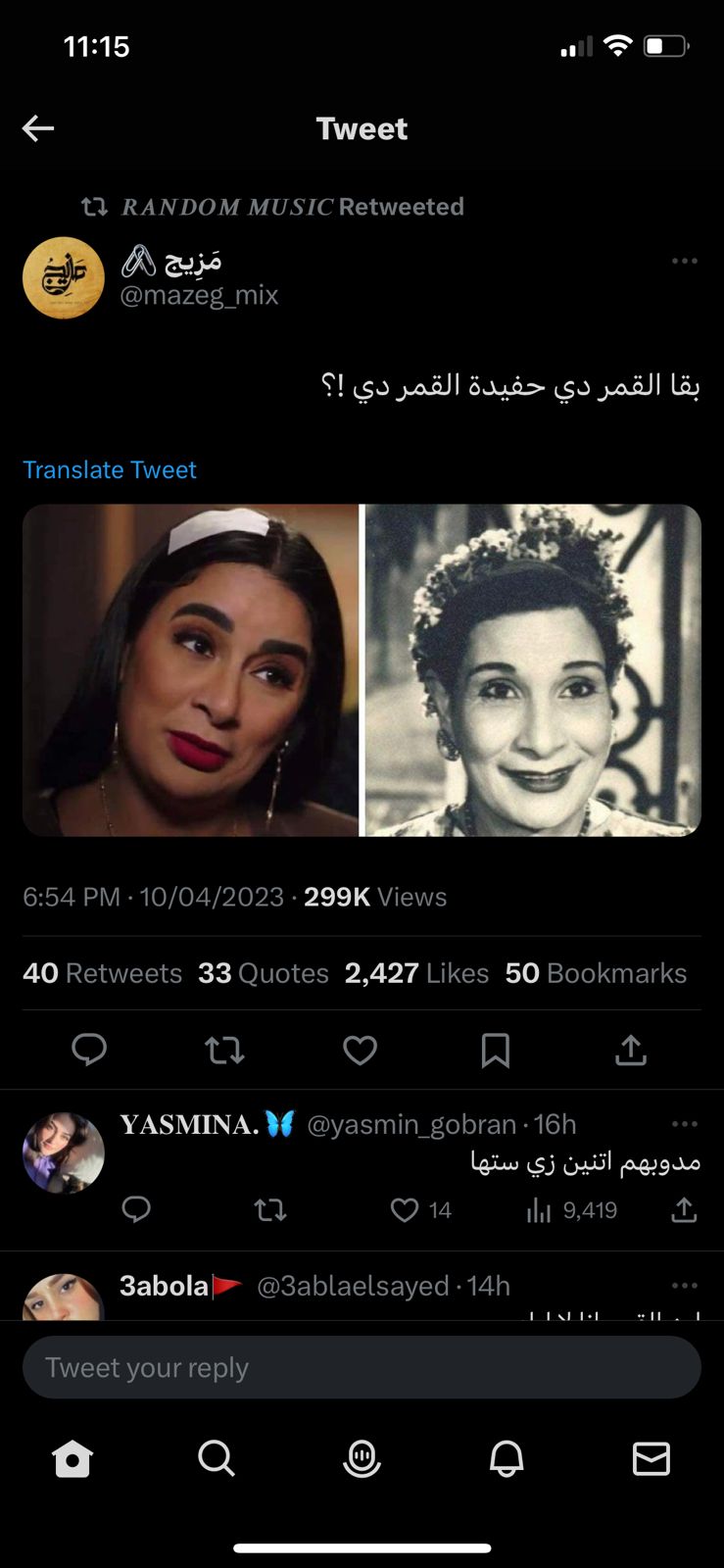Viewport: 724px width, 1568px height.
Task: Open the mazeg_mix profile avatar
Action: (x=64, y=277)
